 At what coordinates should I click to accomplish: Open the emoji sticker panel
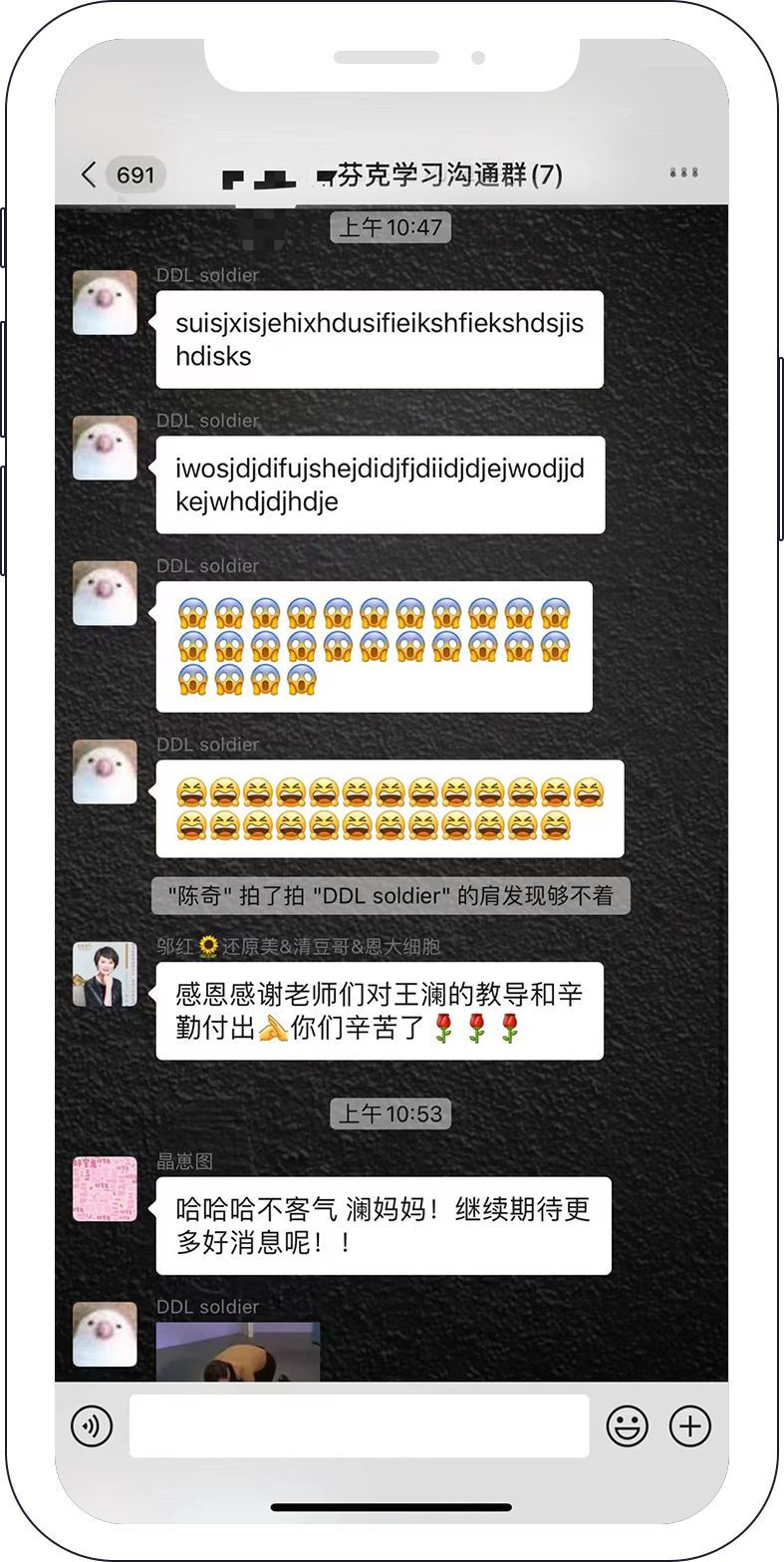[x=627, y=1425]
